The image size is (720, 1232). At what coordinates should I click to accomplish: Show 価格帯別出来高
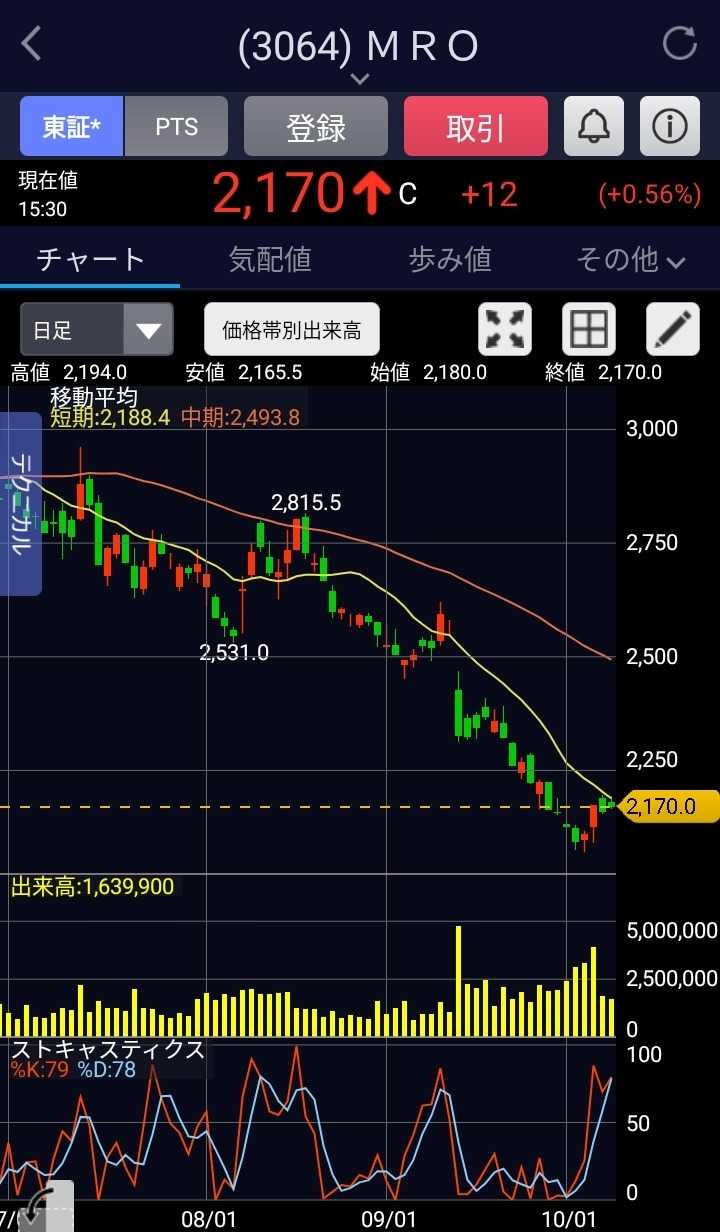292,330
